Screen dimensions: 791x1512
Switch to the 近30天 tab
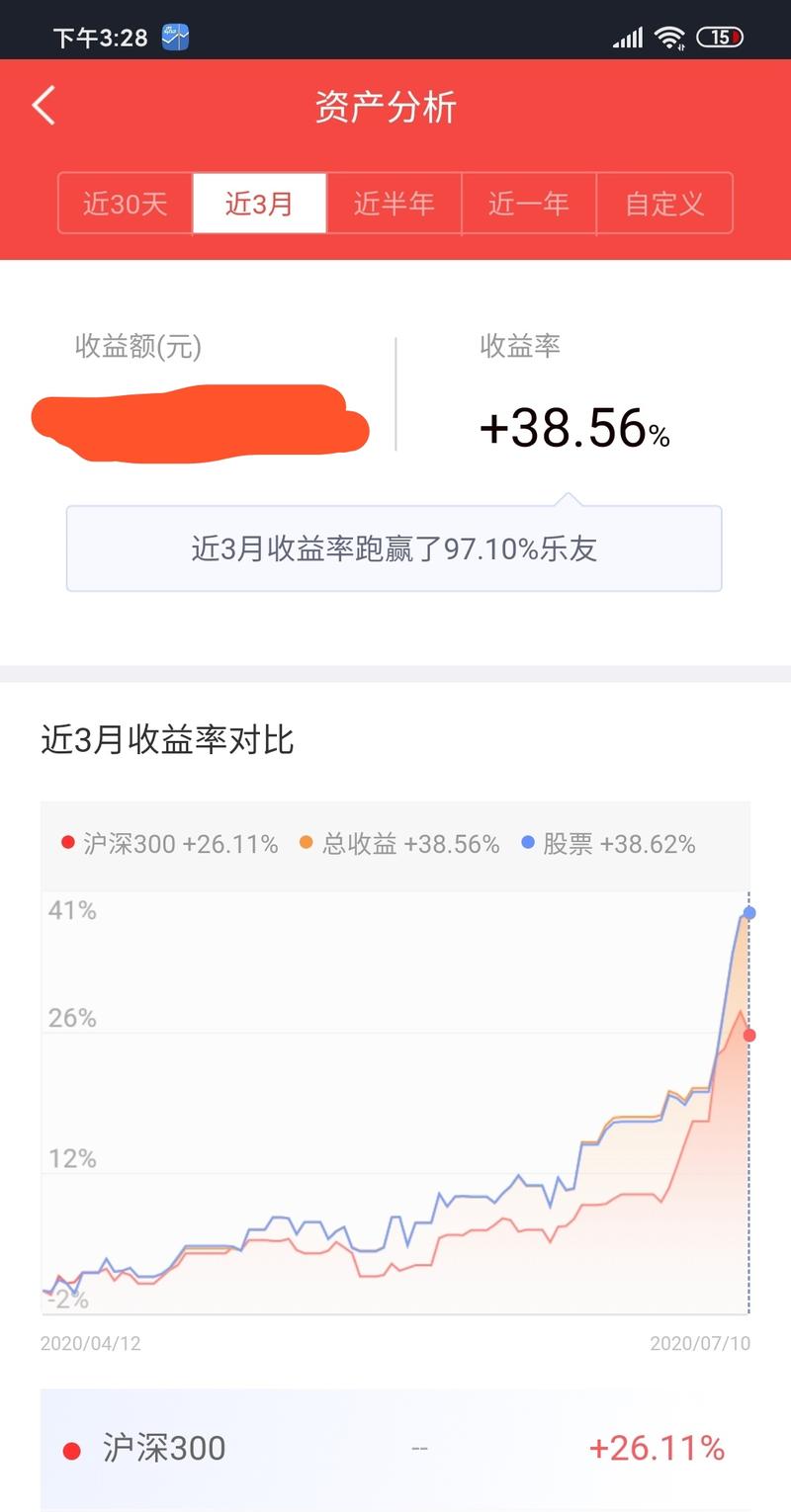click(126, 204)
